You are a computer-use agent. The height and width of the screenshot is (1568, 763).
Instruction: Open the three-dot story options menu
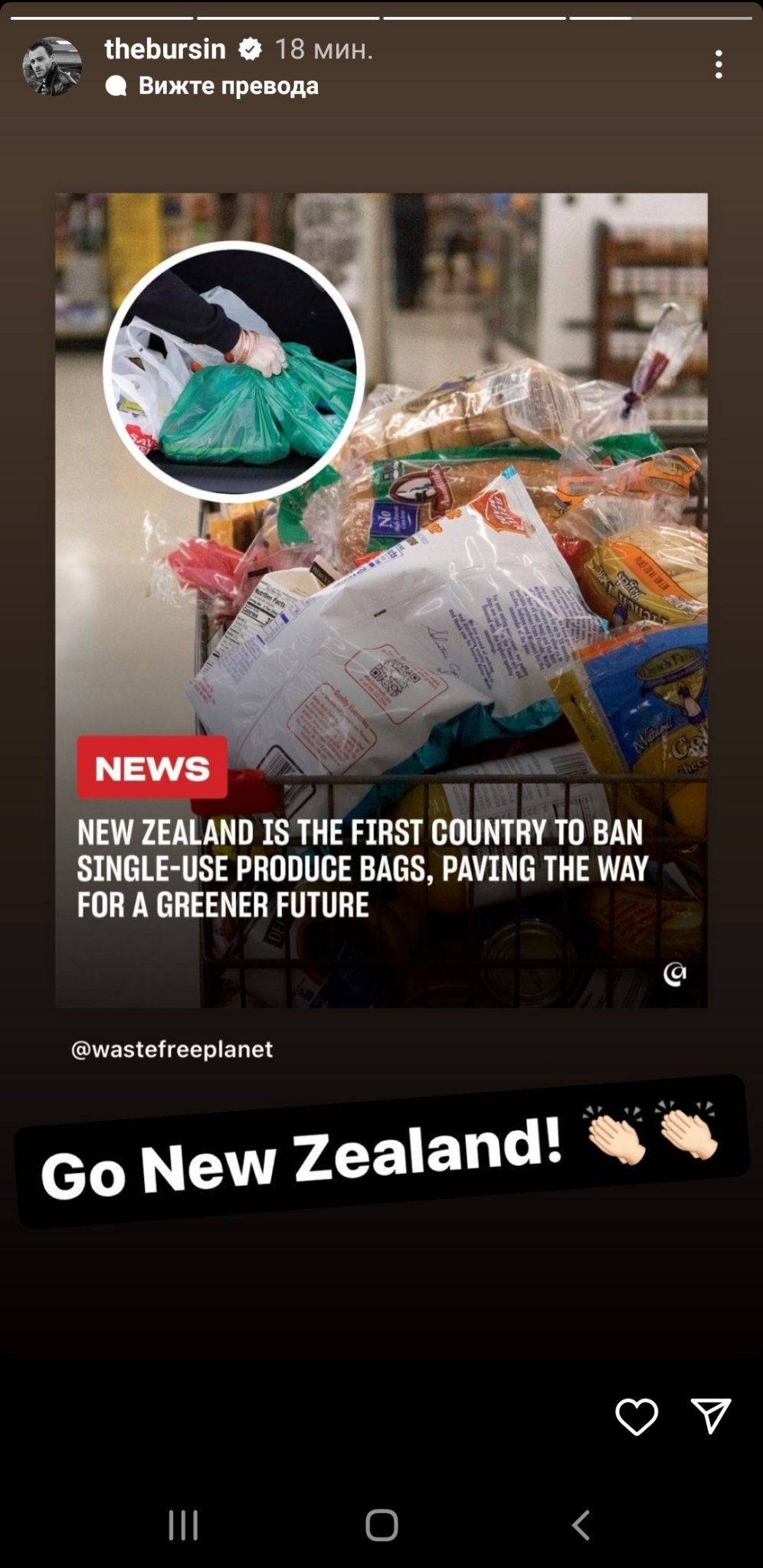point(718,64)
